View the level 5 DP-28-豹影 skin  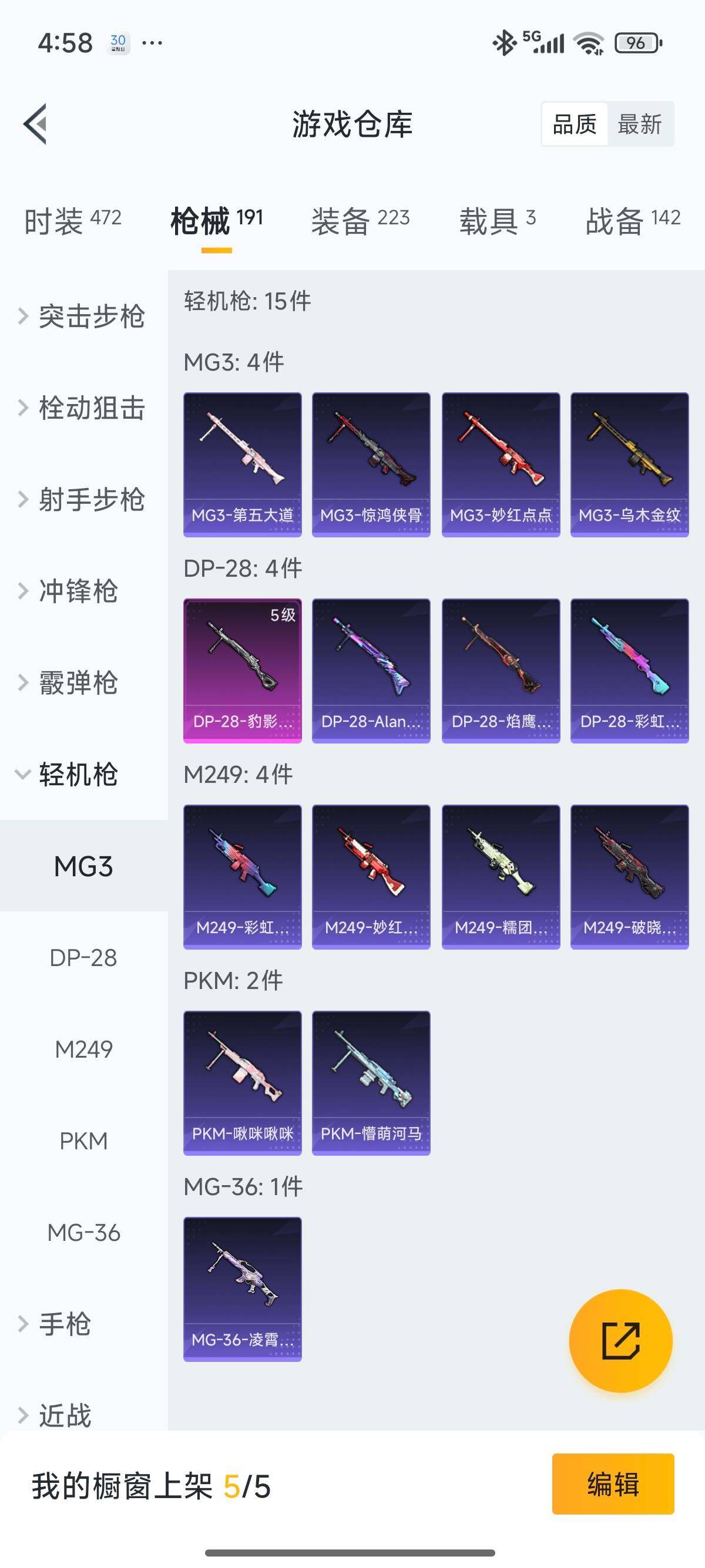click(x=242, y=670)
